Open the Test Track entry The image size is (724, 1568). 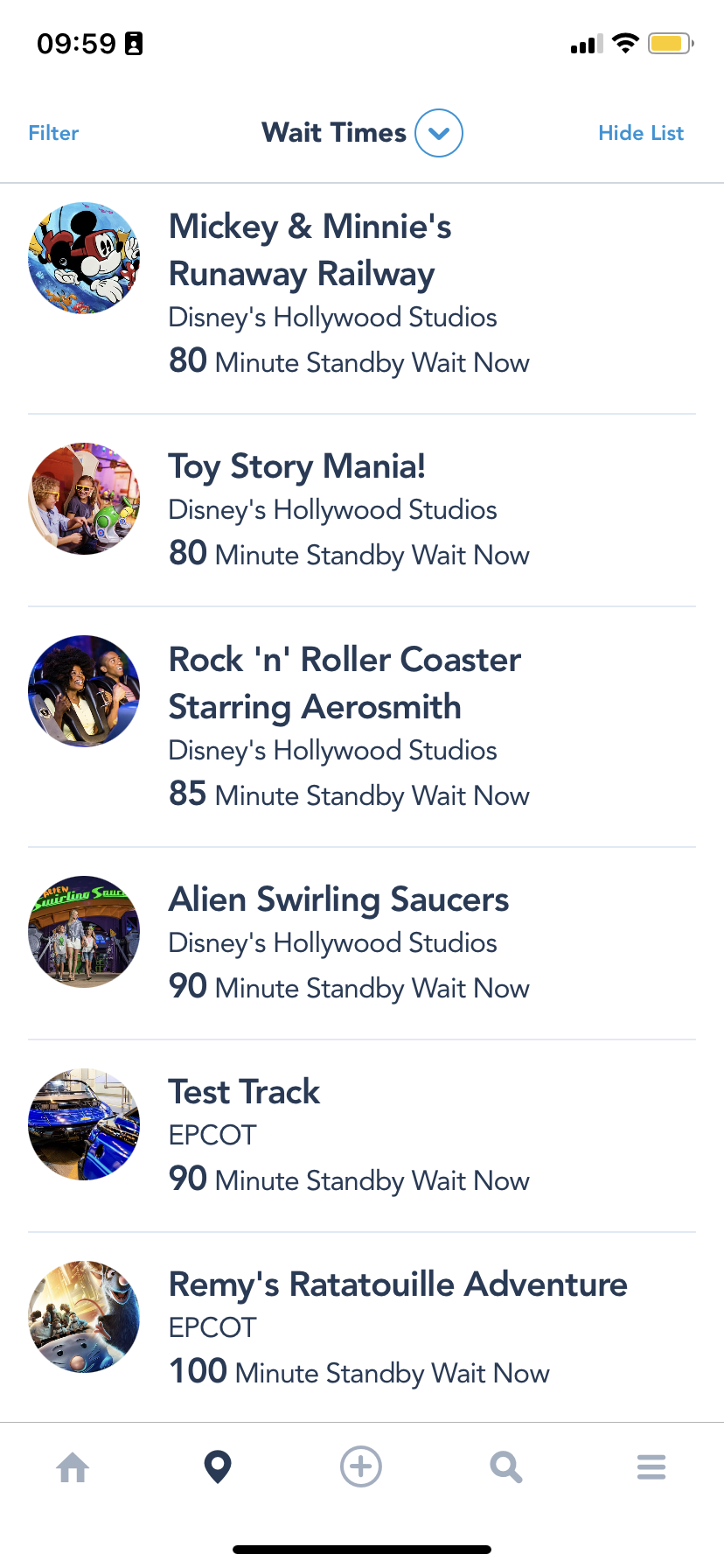(x=362, y=1136)
